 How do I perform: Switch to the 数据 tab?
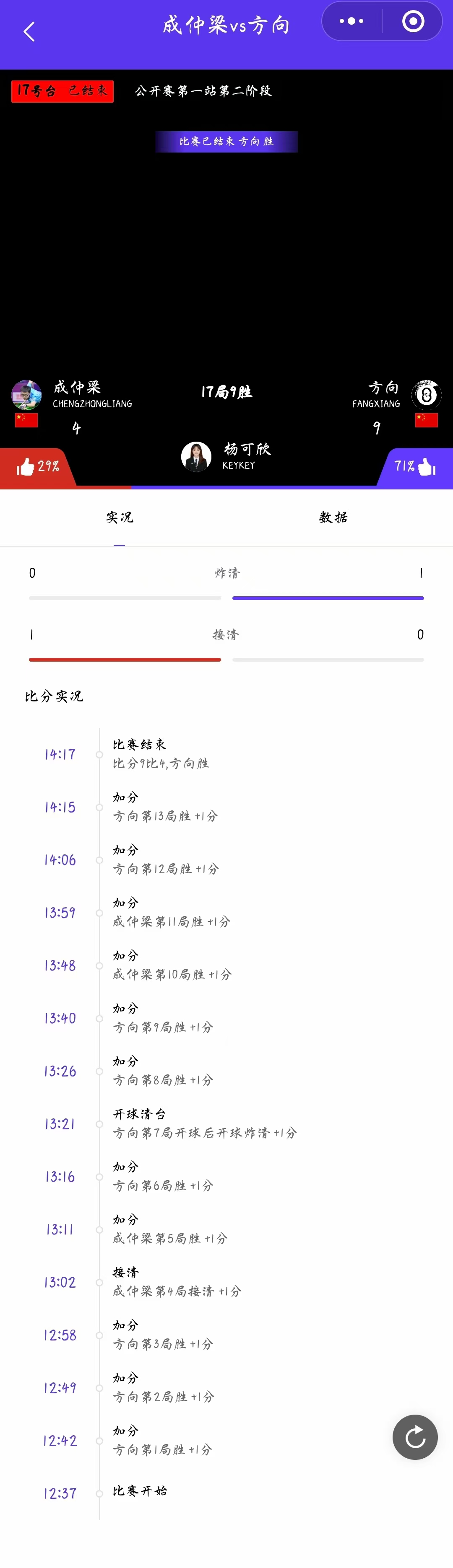click(333, 517)
